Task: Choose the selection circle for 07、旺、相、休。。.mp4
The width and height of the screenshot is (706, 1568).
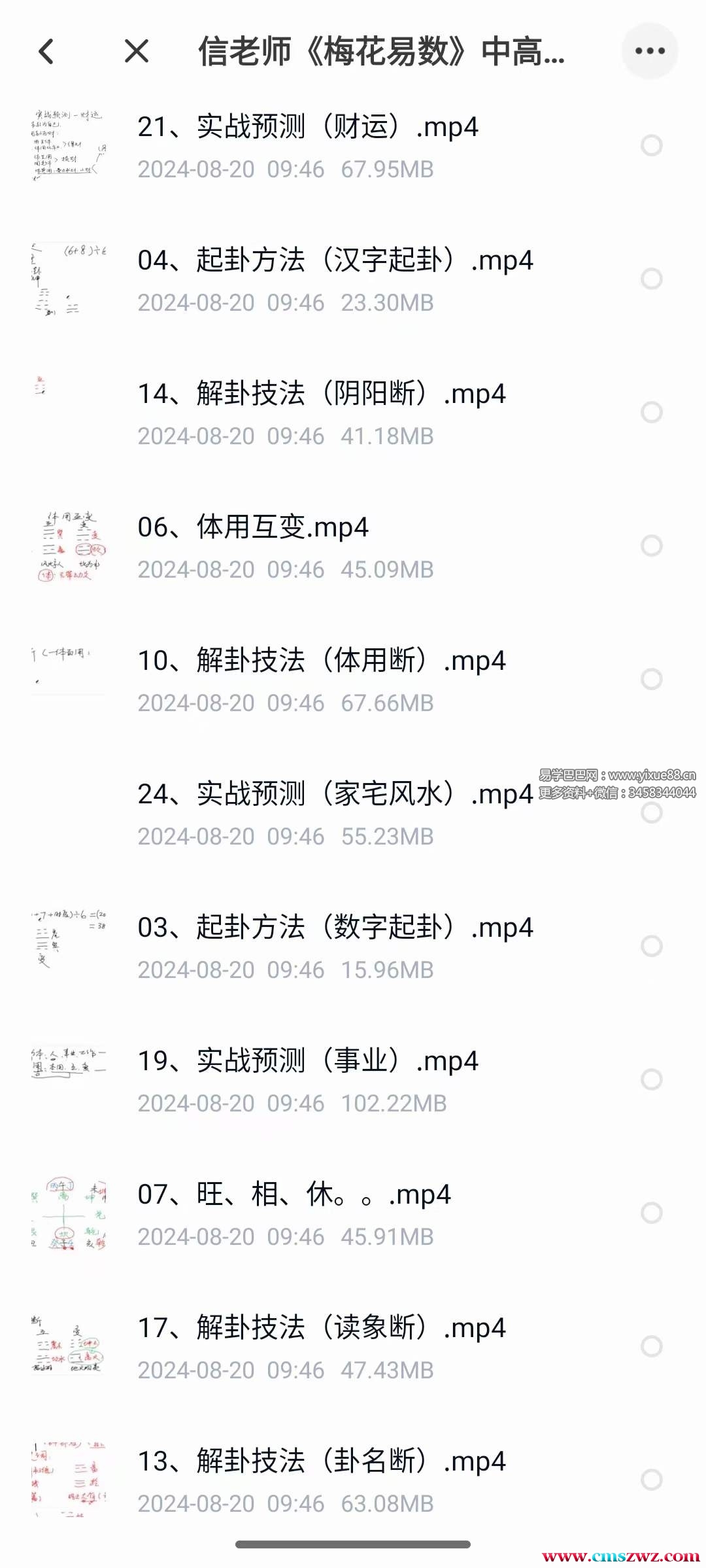Action: 652,1213
